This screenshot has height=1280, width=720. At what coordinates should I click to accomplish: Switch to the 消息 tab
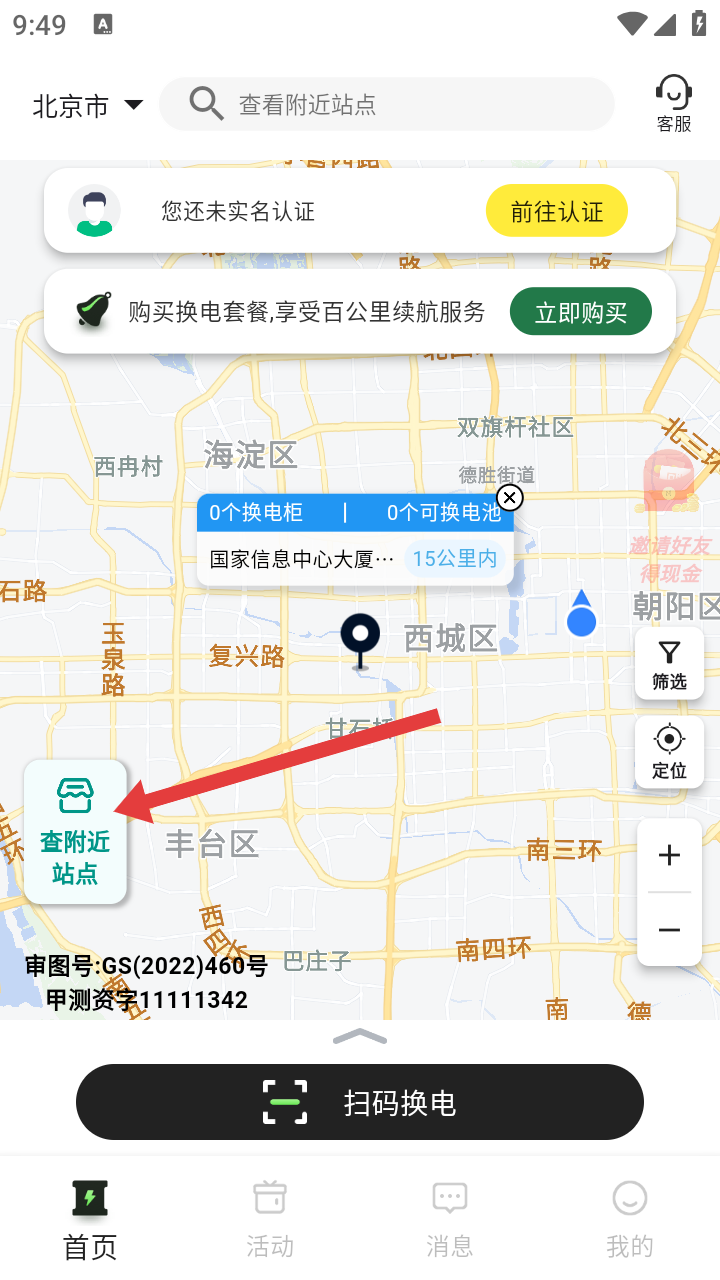[450, 1218]
